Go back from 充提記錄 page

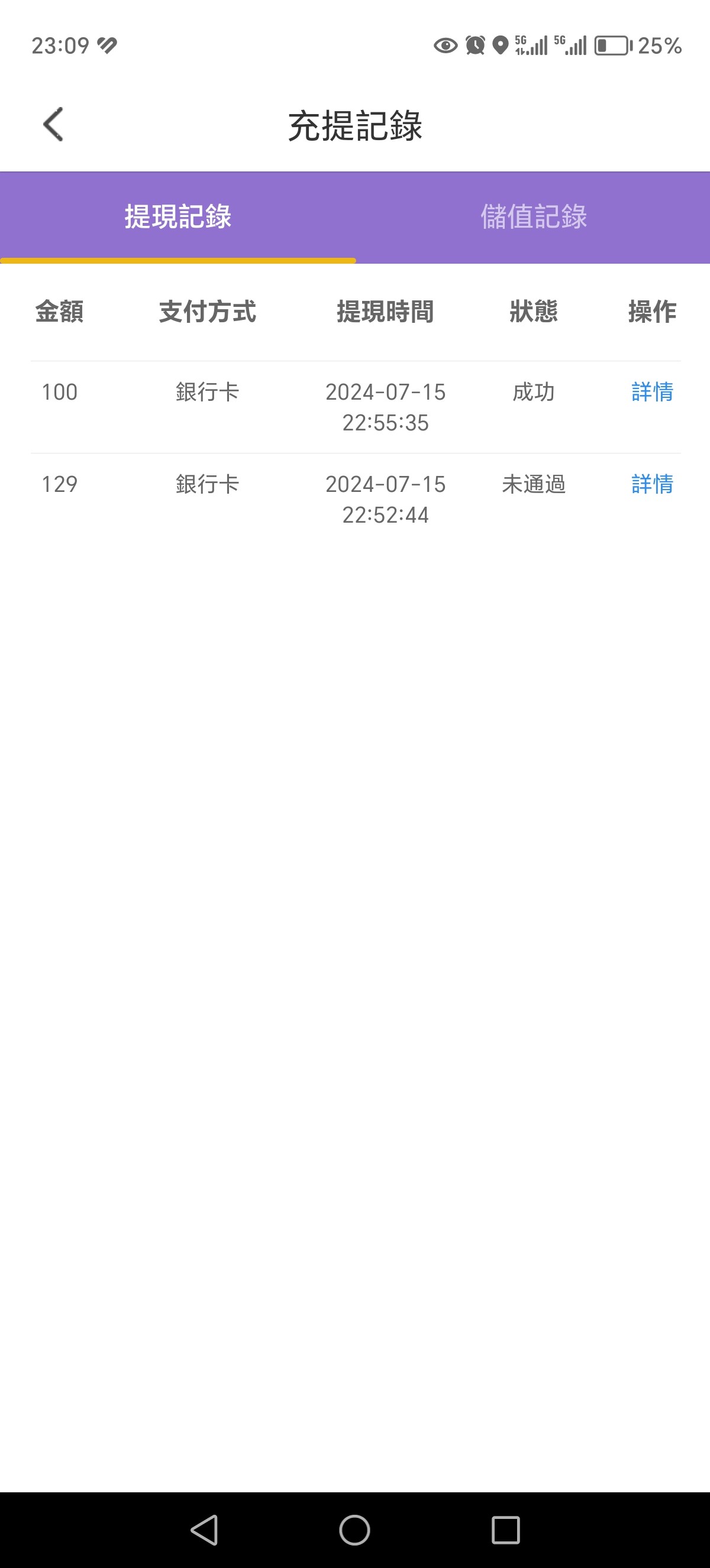(x=54, y=125)
